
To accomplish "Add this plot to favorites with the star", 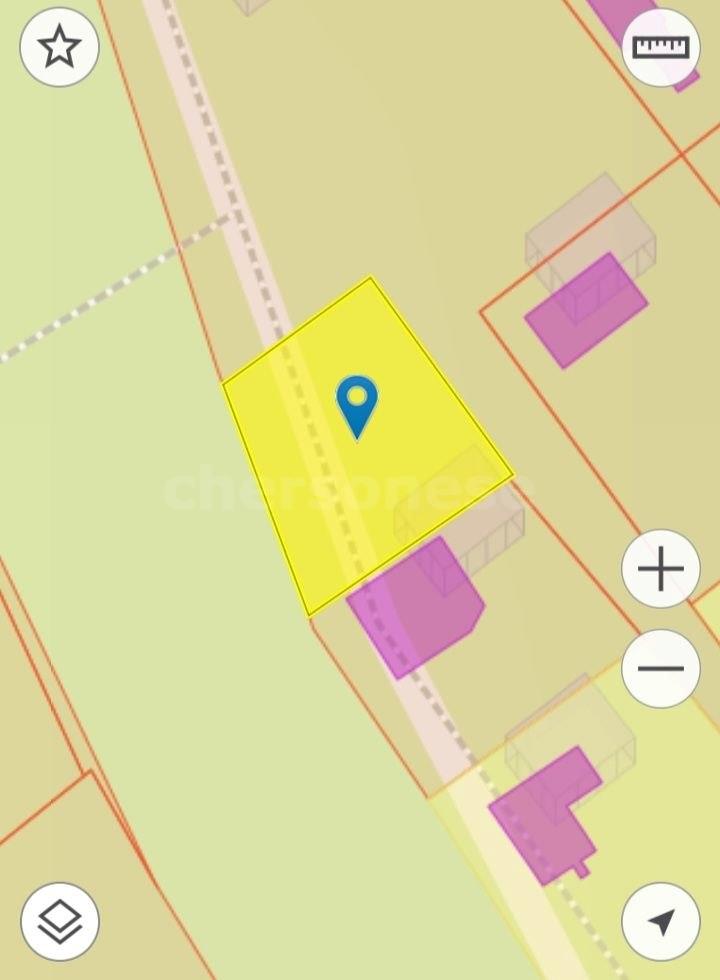I will click(x=59, y=47).
